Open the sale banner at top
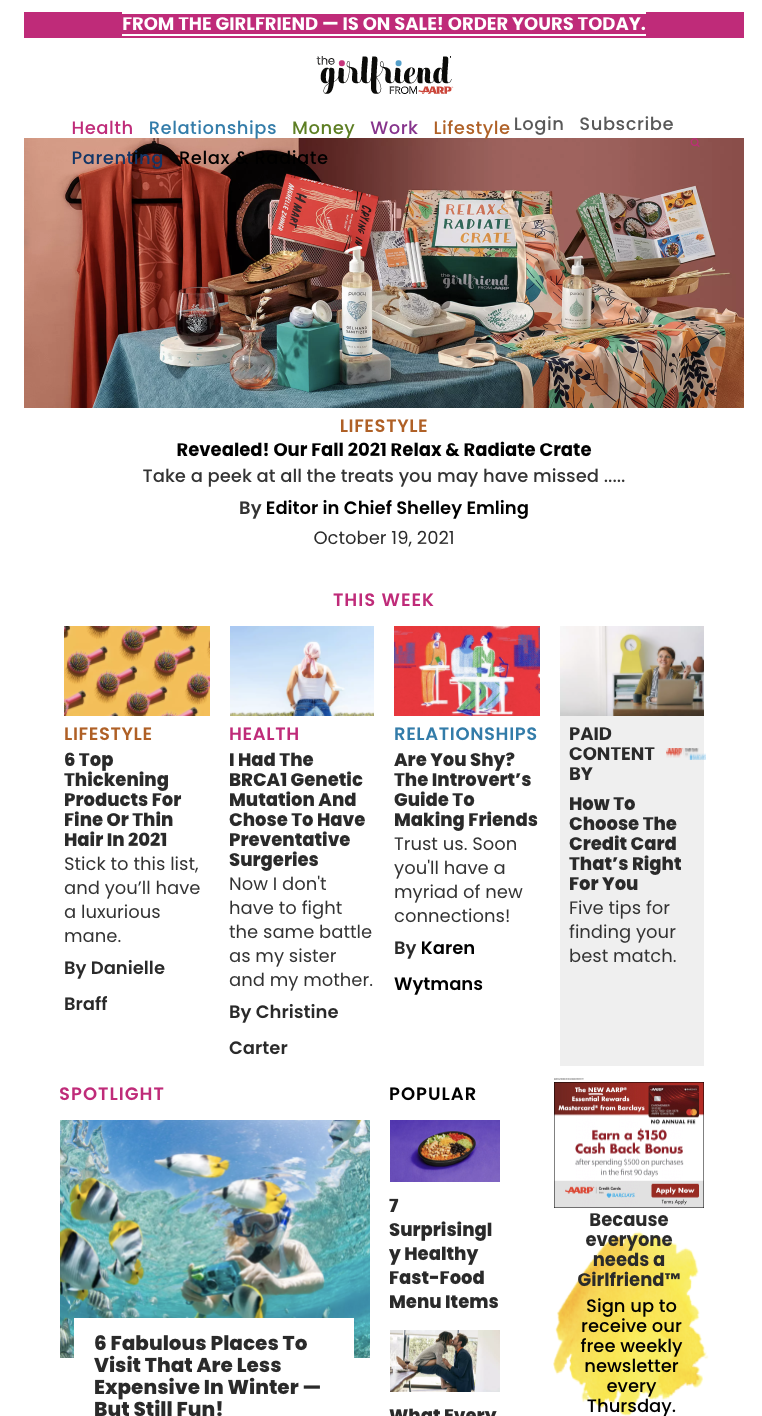The height and width of the screenshot is (1416, 762). (x=383, y=24)
